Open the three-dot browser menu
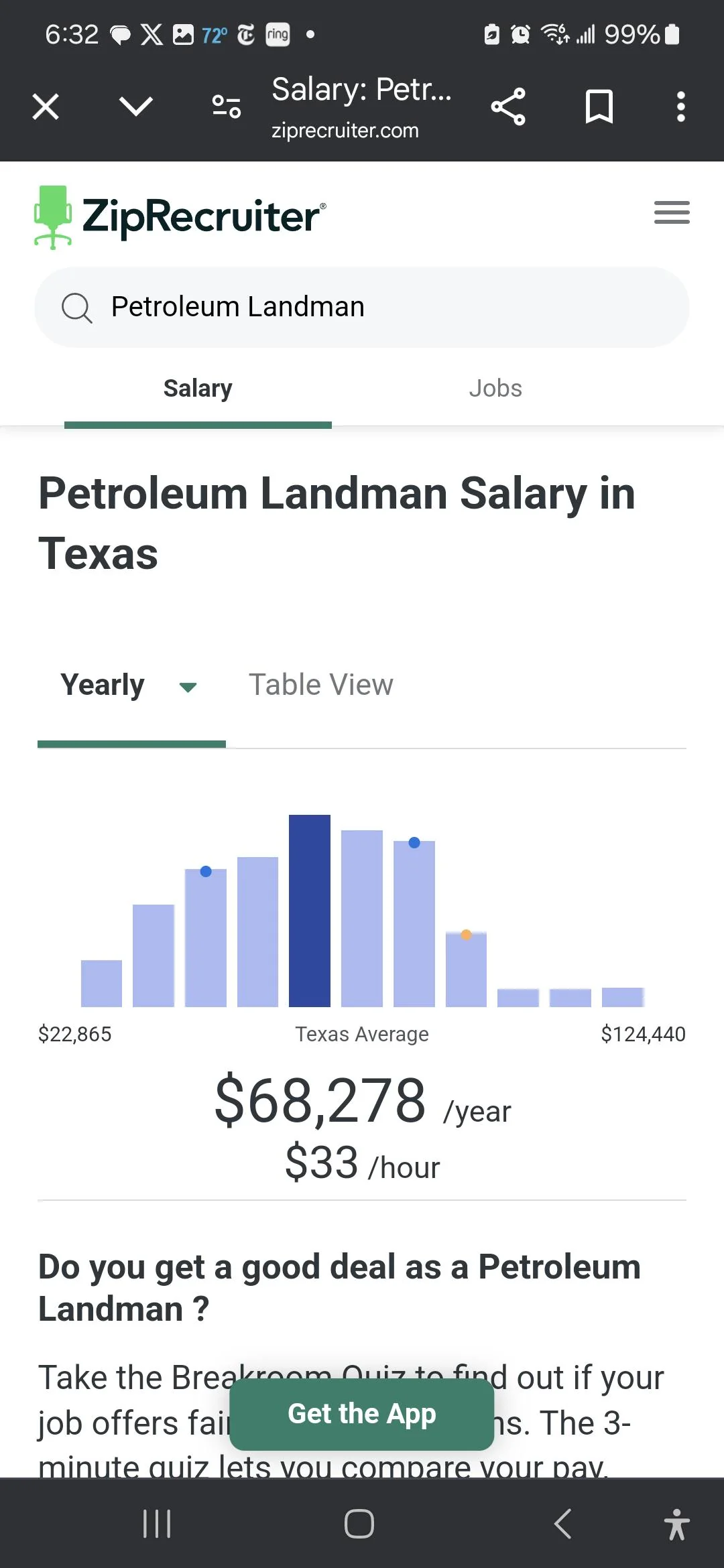Viewport: 724px width, 1568px height. click(680, 106)
